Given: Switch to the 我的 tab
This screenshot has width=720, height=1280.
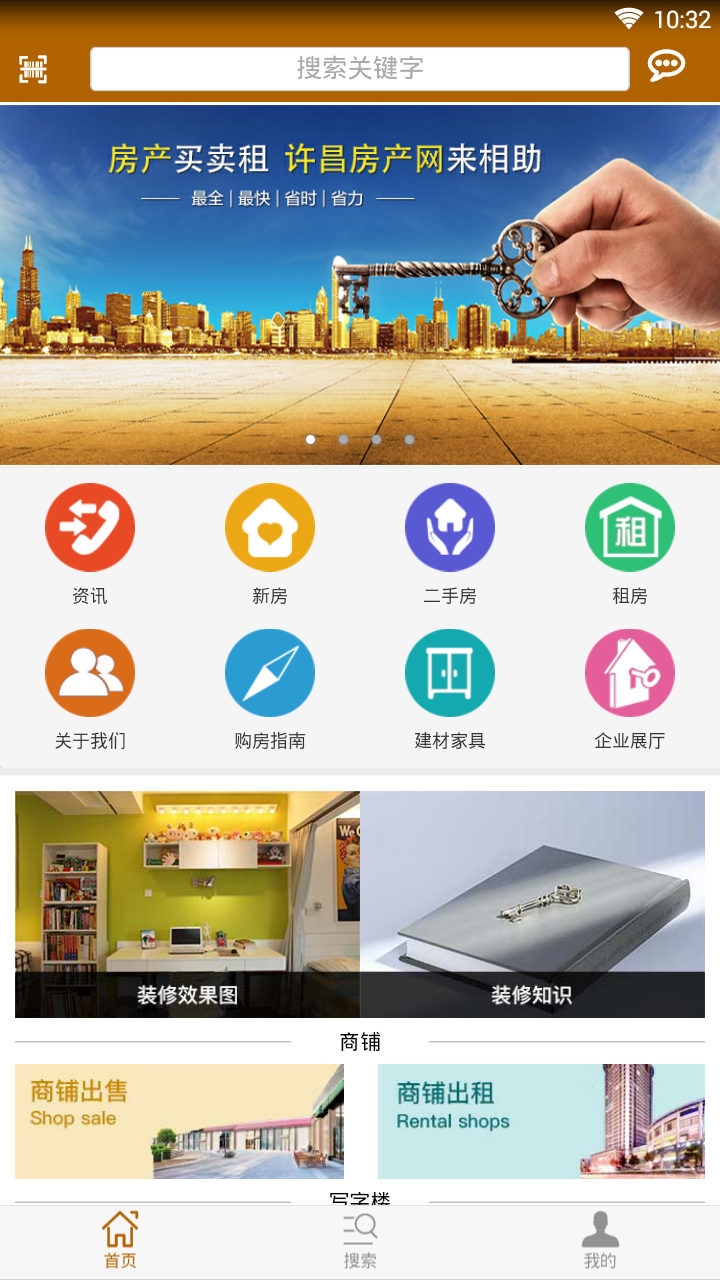Looking at the screenshot, I should tap(600, 1242).
